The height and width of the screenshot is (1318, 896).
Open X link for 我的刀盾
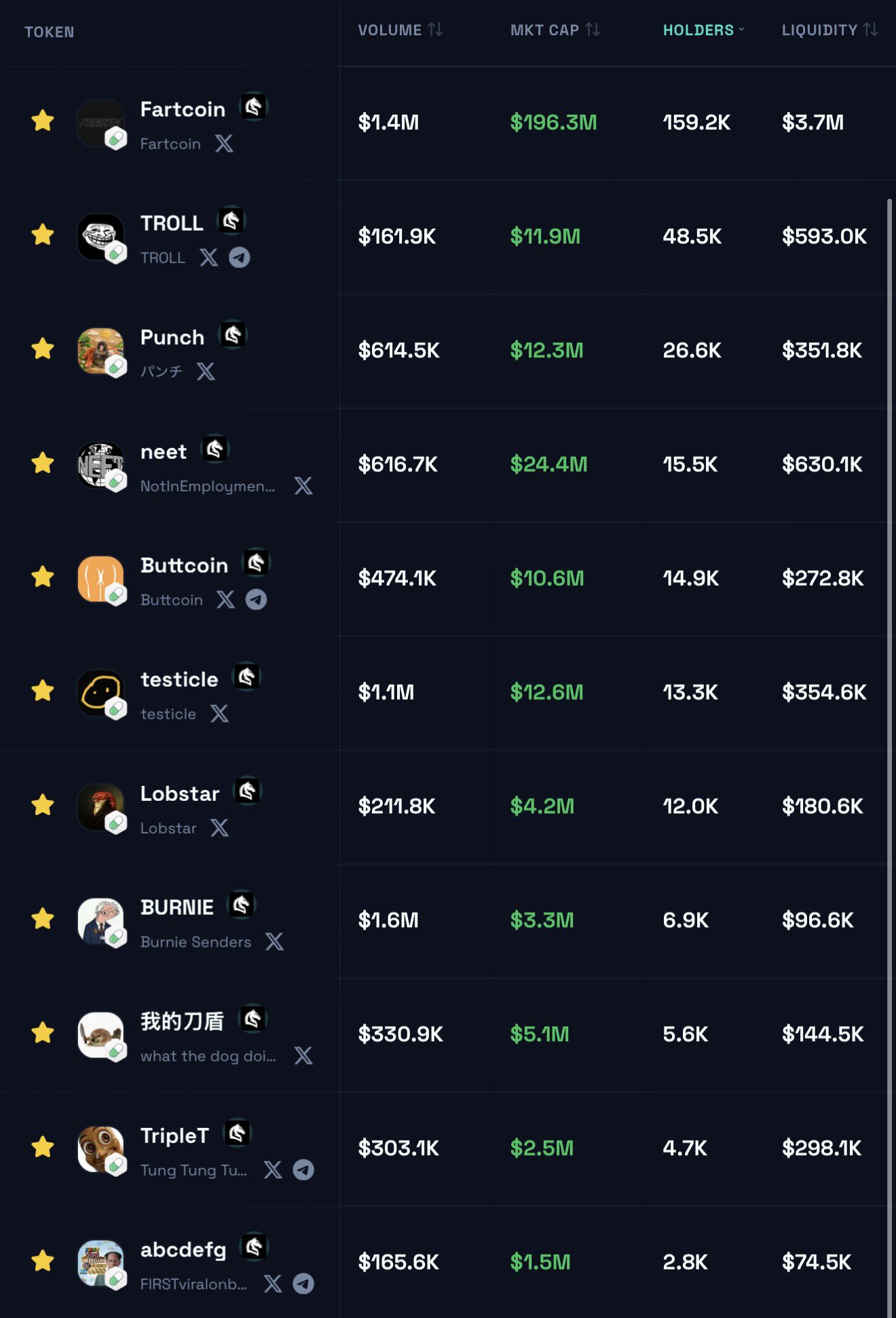(303, 1056)
